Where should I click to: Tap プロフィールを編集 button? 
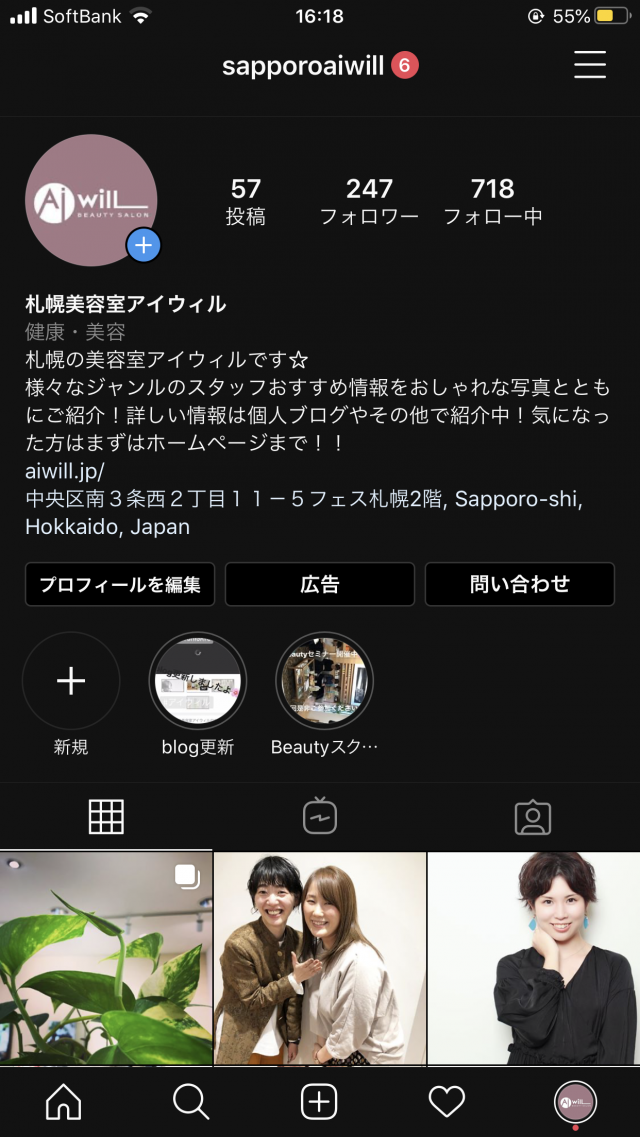(x=120, y=584)
